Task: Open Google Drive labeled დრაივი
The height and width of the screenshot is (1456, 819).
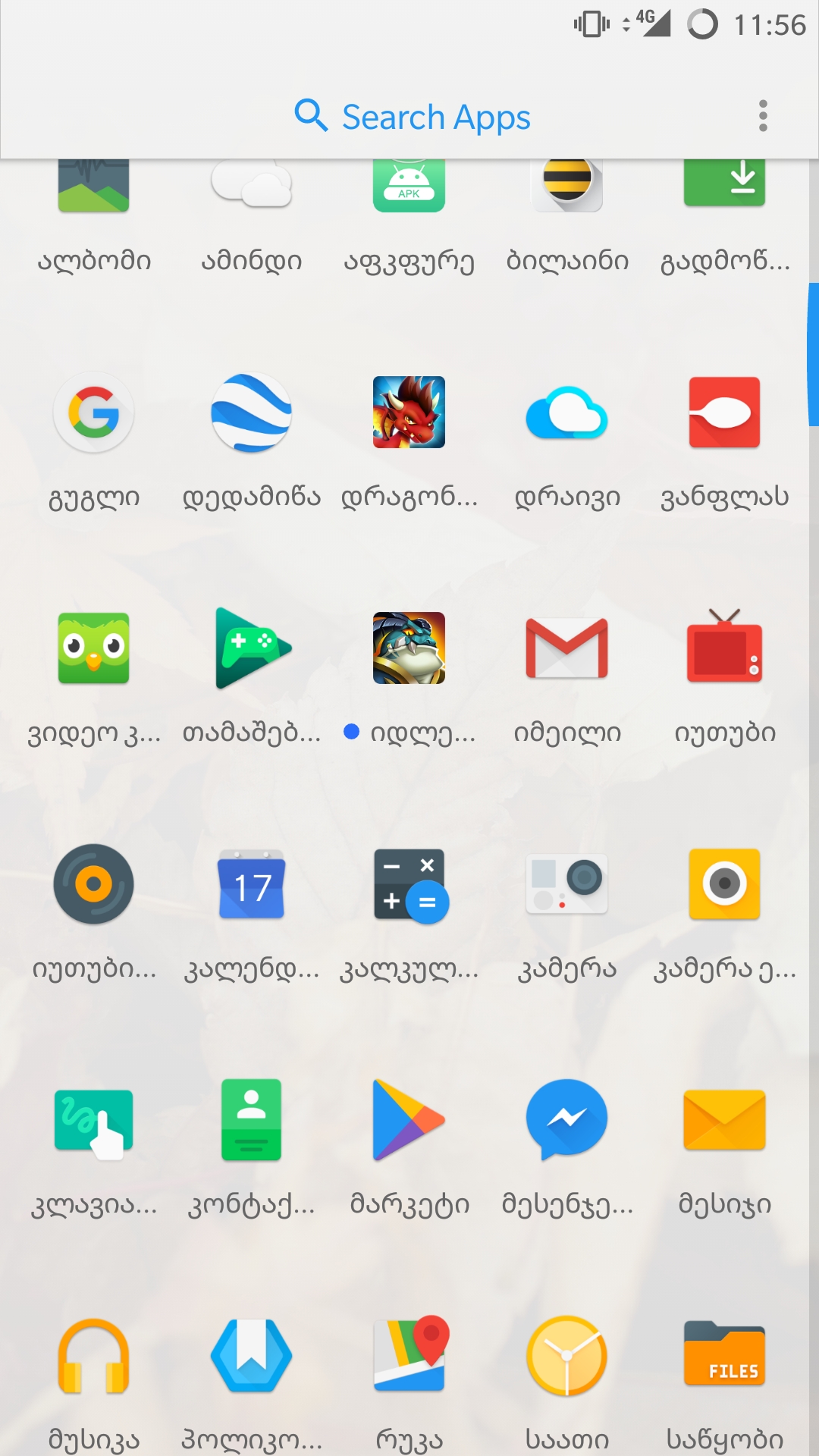Action: (566, 412)
